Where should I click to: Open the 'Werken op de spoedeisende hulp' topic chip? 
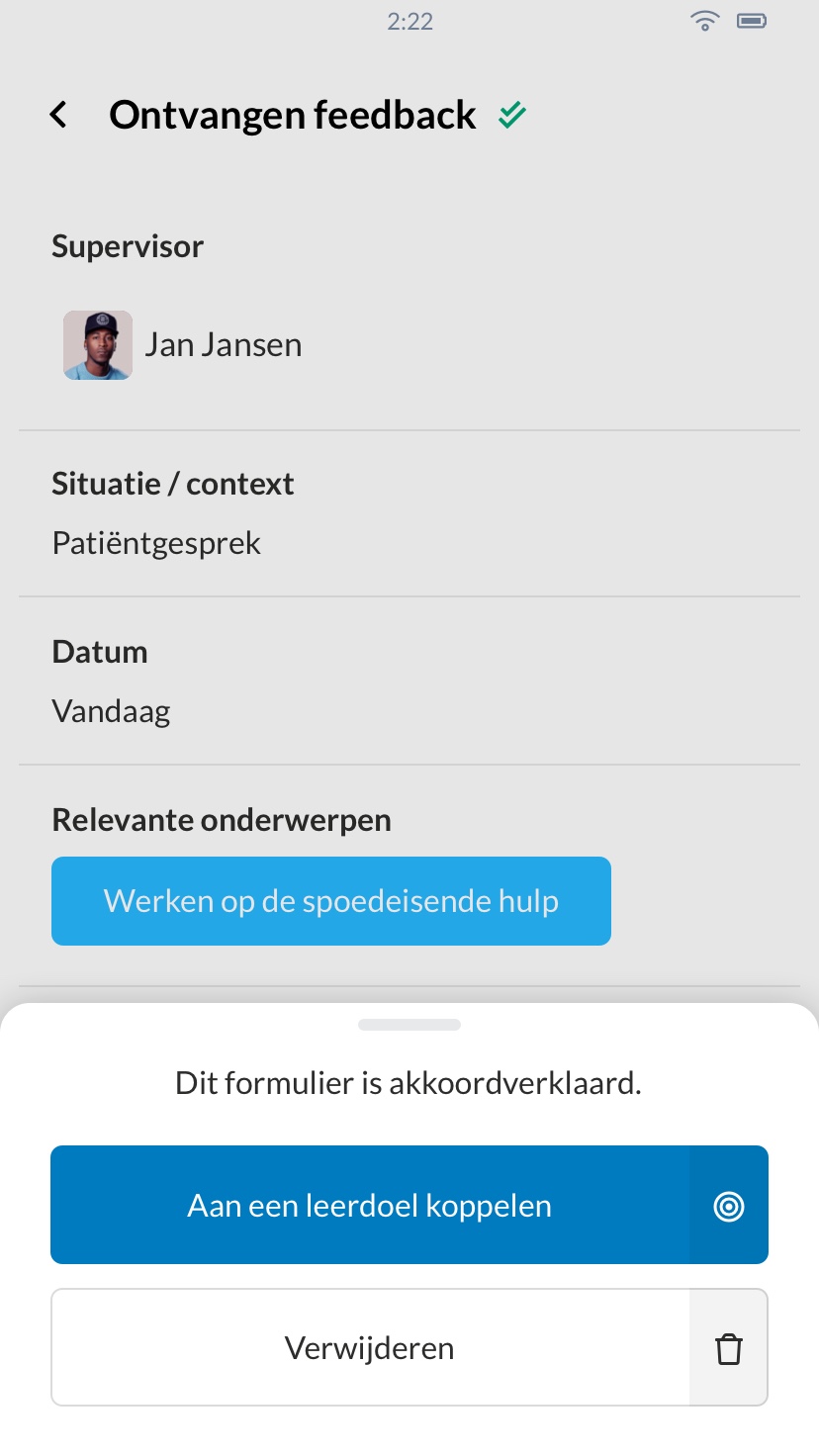[x=331, y=901]
